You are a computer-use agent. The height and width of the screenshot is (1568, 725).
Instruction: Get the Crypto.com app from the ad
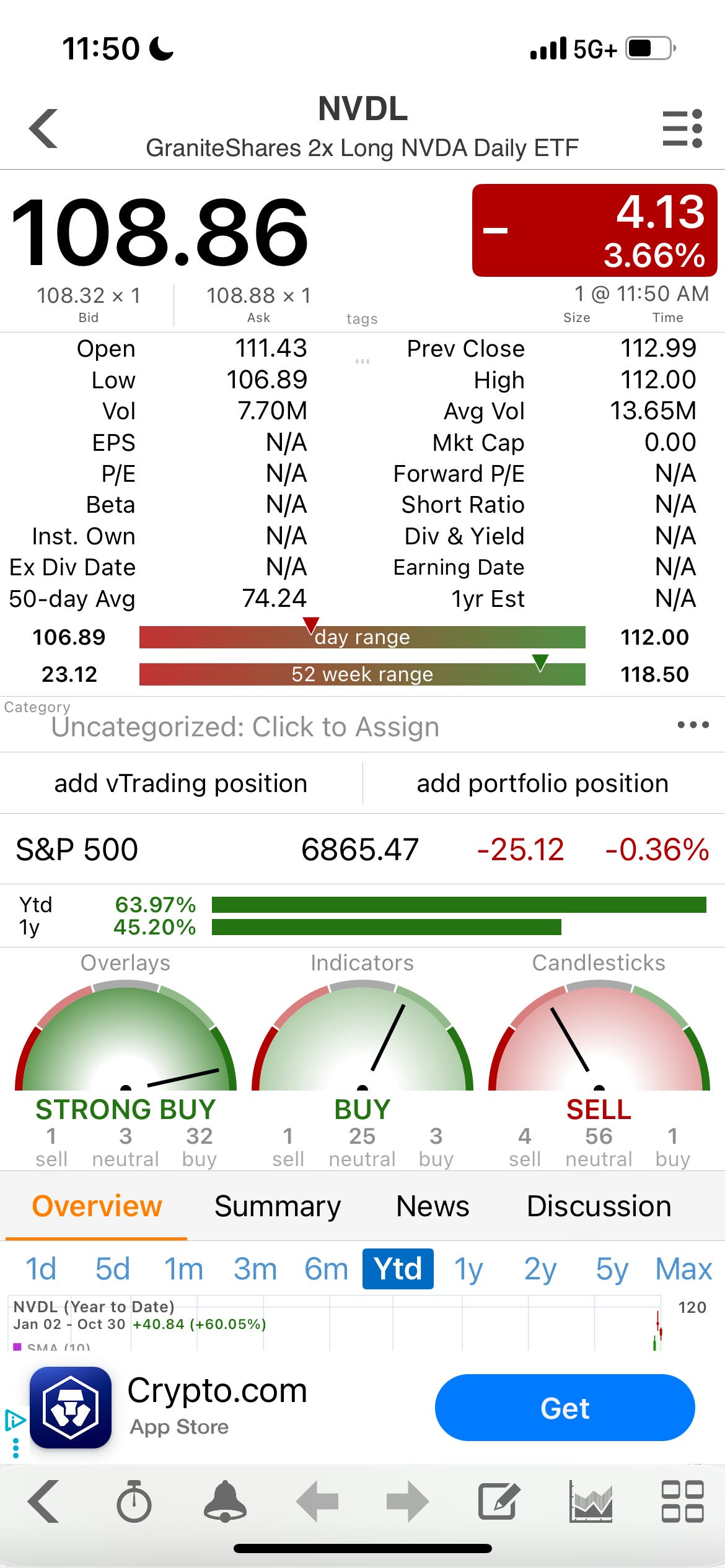tap(565, 1408)
